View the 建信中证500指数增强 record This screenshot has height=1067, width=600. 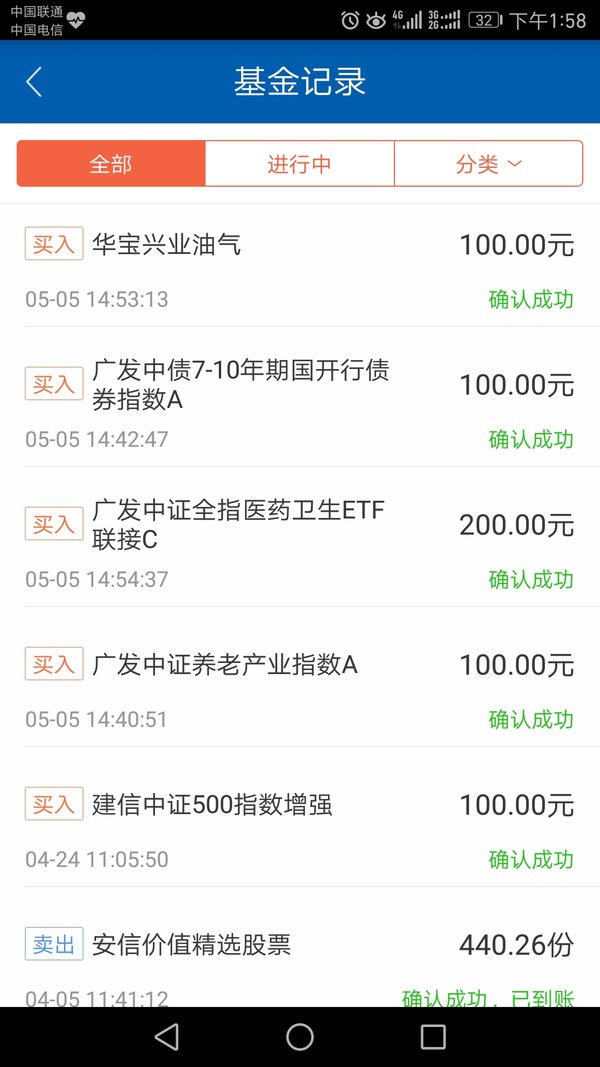click(x=300, y=817)
